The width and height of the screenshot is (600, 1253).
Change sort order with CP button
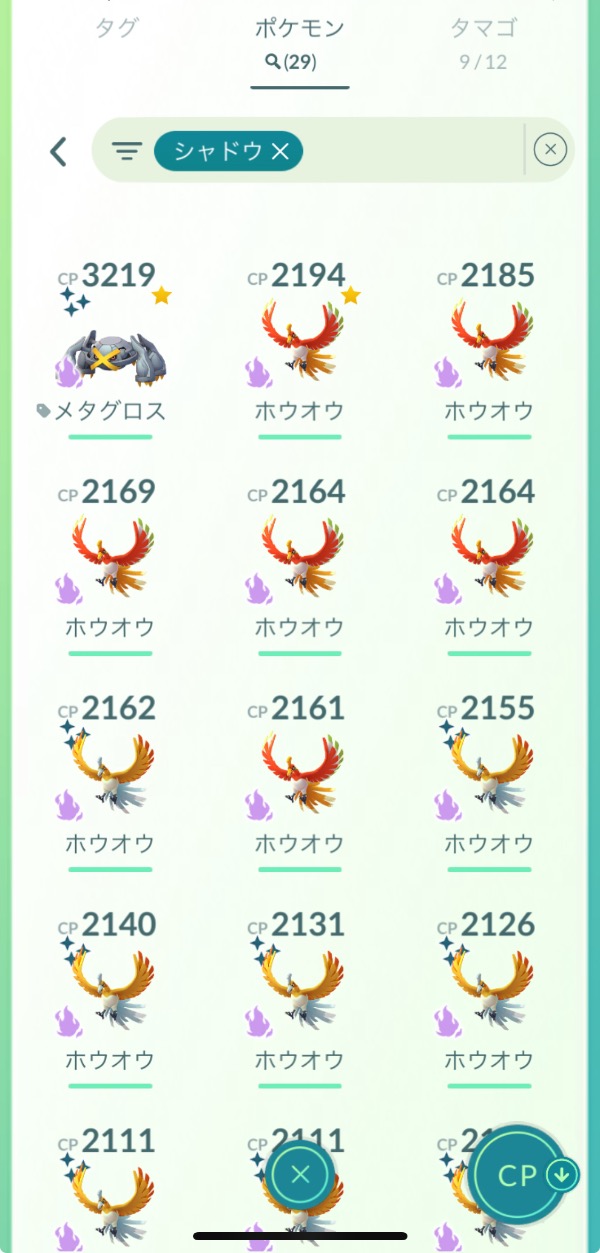[x=528, y=1175]
